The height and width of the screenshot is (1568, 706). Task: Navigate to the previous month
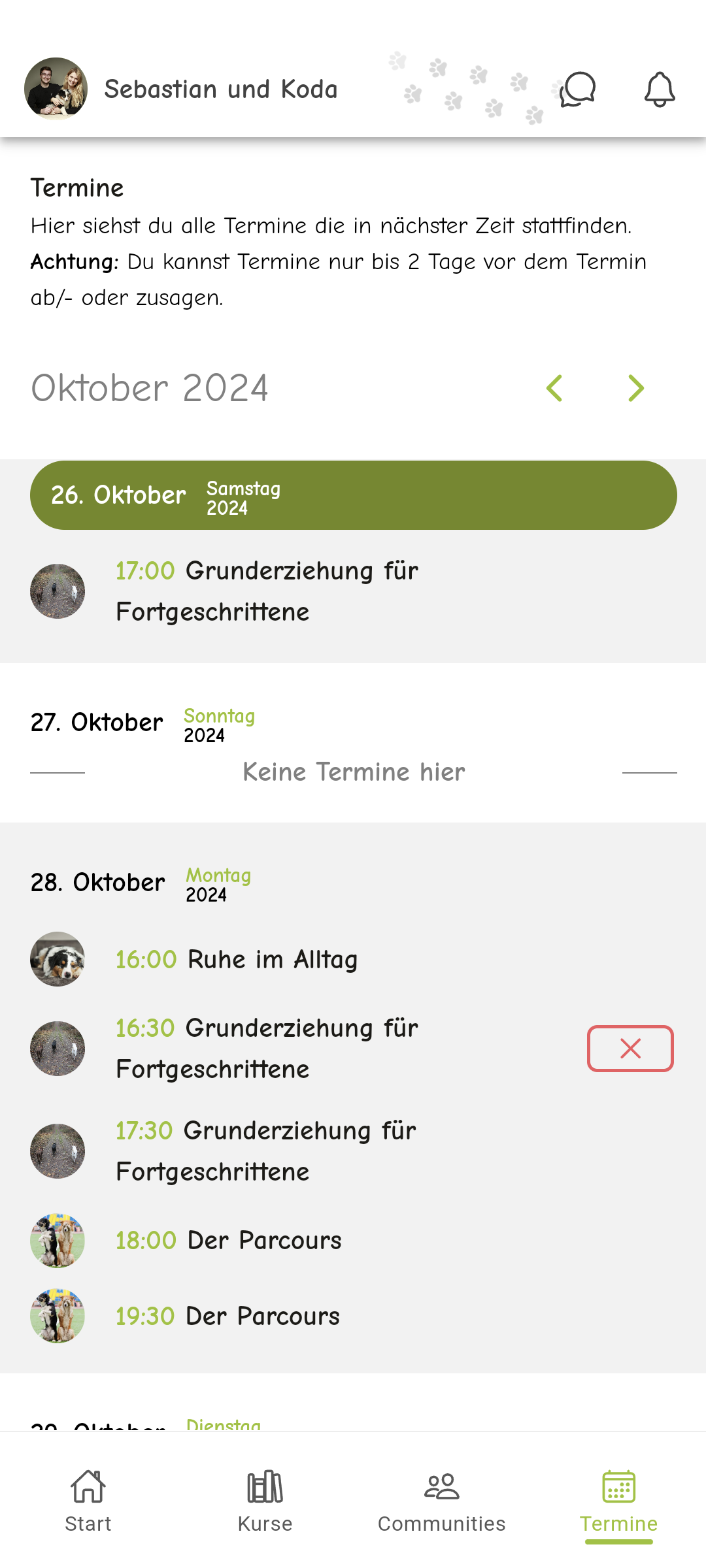click(555, 388)
